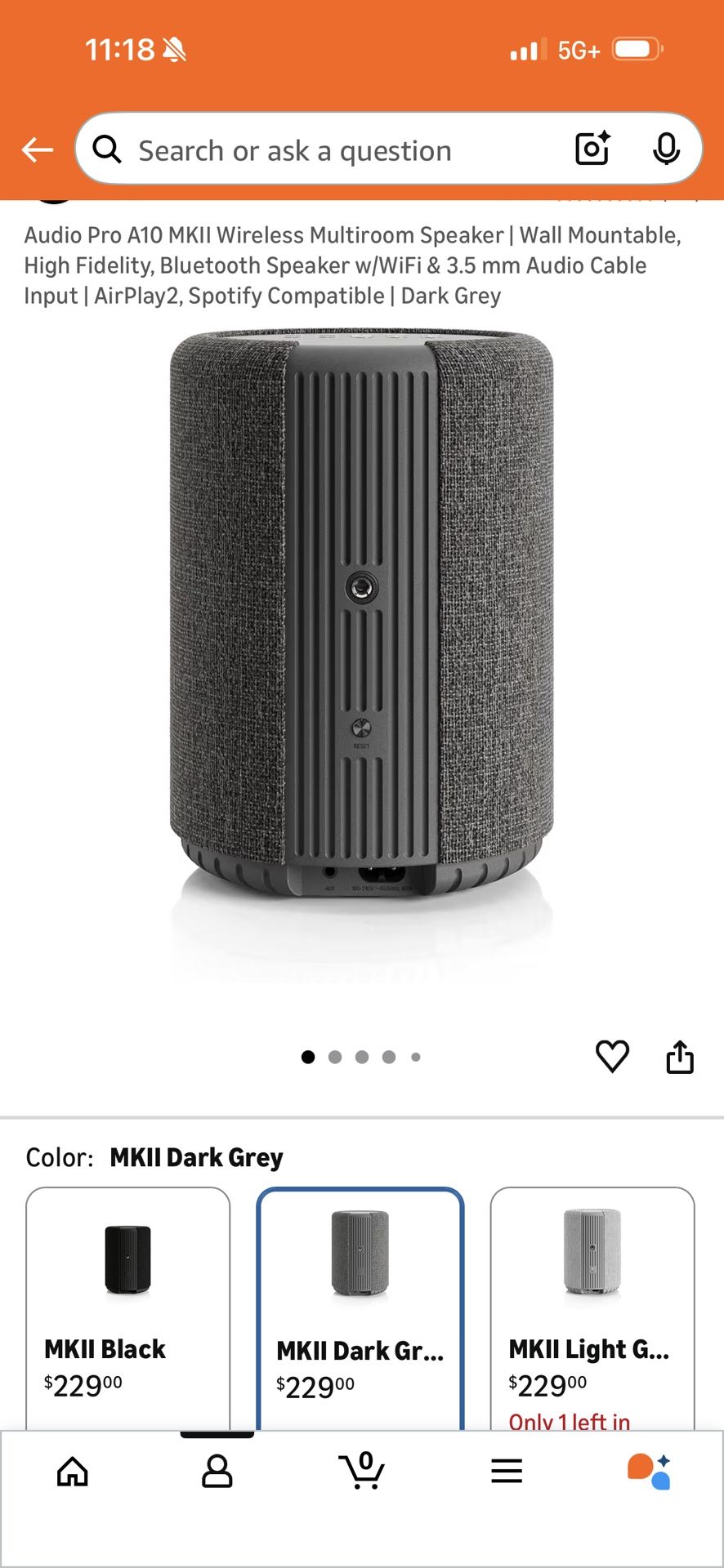Open your account profile
This screenshot has width=724, height=1568.
point(217,1470)
